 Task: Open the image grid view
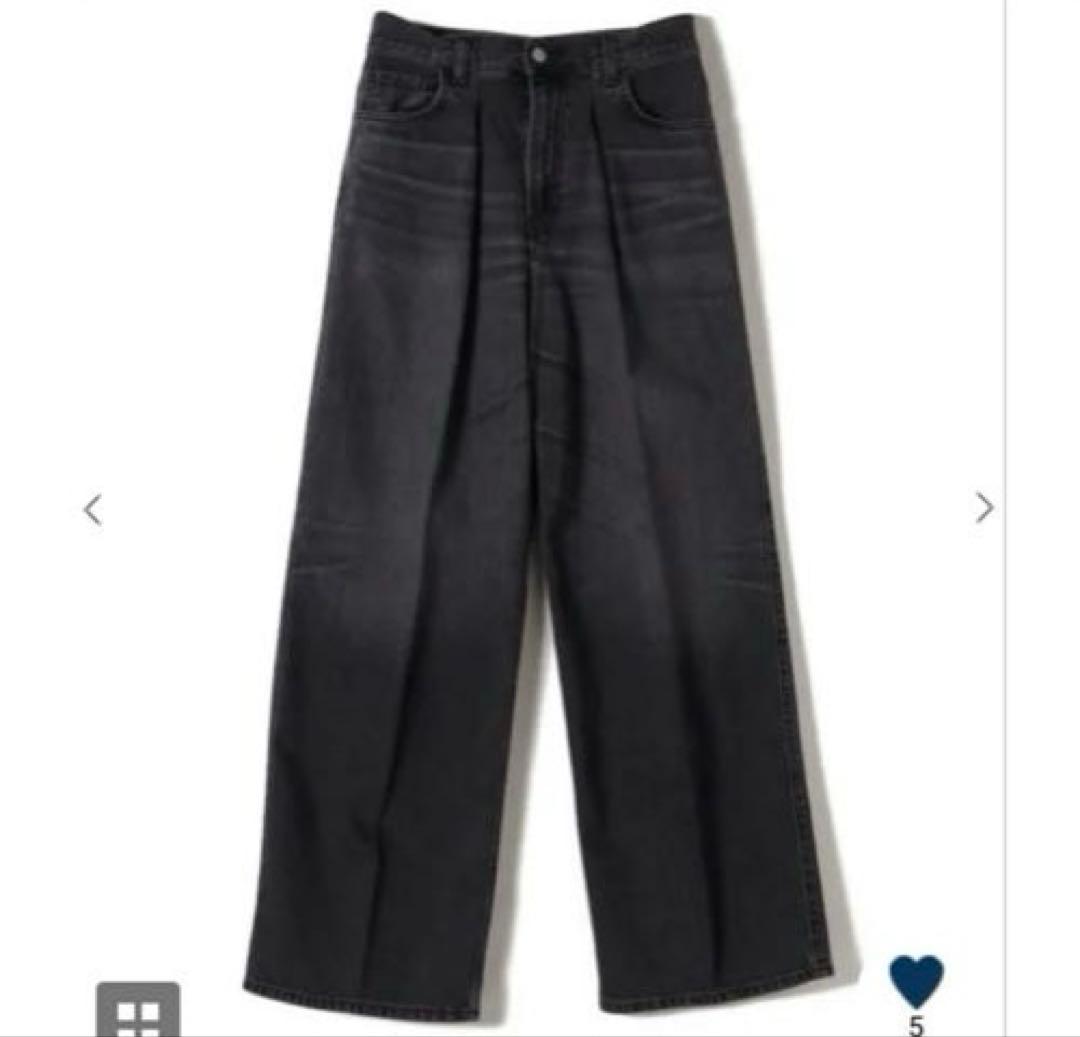138,1012
